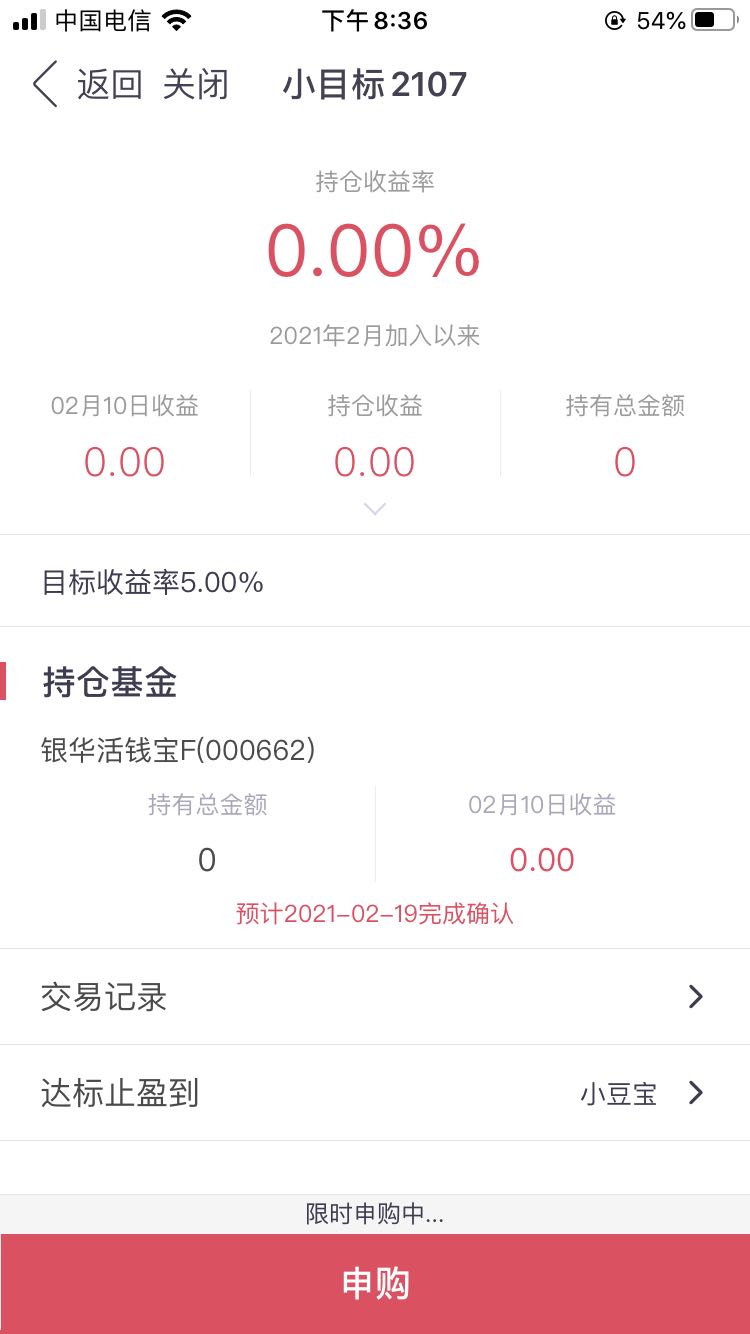Open 达标止盈到 小豆宝 setting
Screen dimensions: 750x1334
click(x=375, y=1093)
